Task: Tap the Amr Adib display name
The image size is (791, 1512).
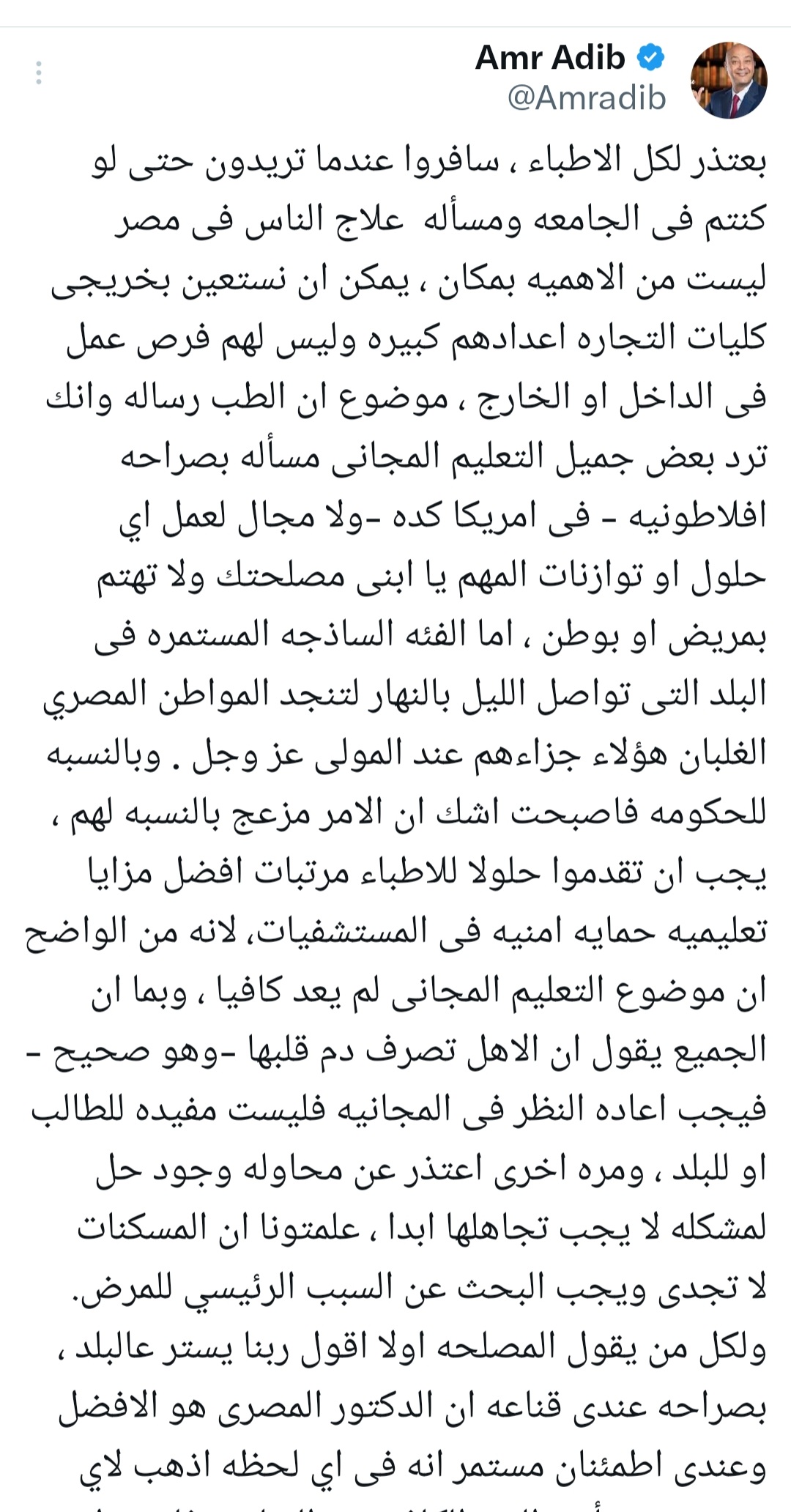Action: [x=550, y=58]
